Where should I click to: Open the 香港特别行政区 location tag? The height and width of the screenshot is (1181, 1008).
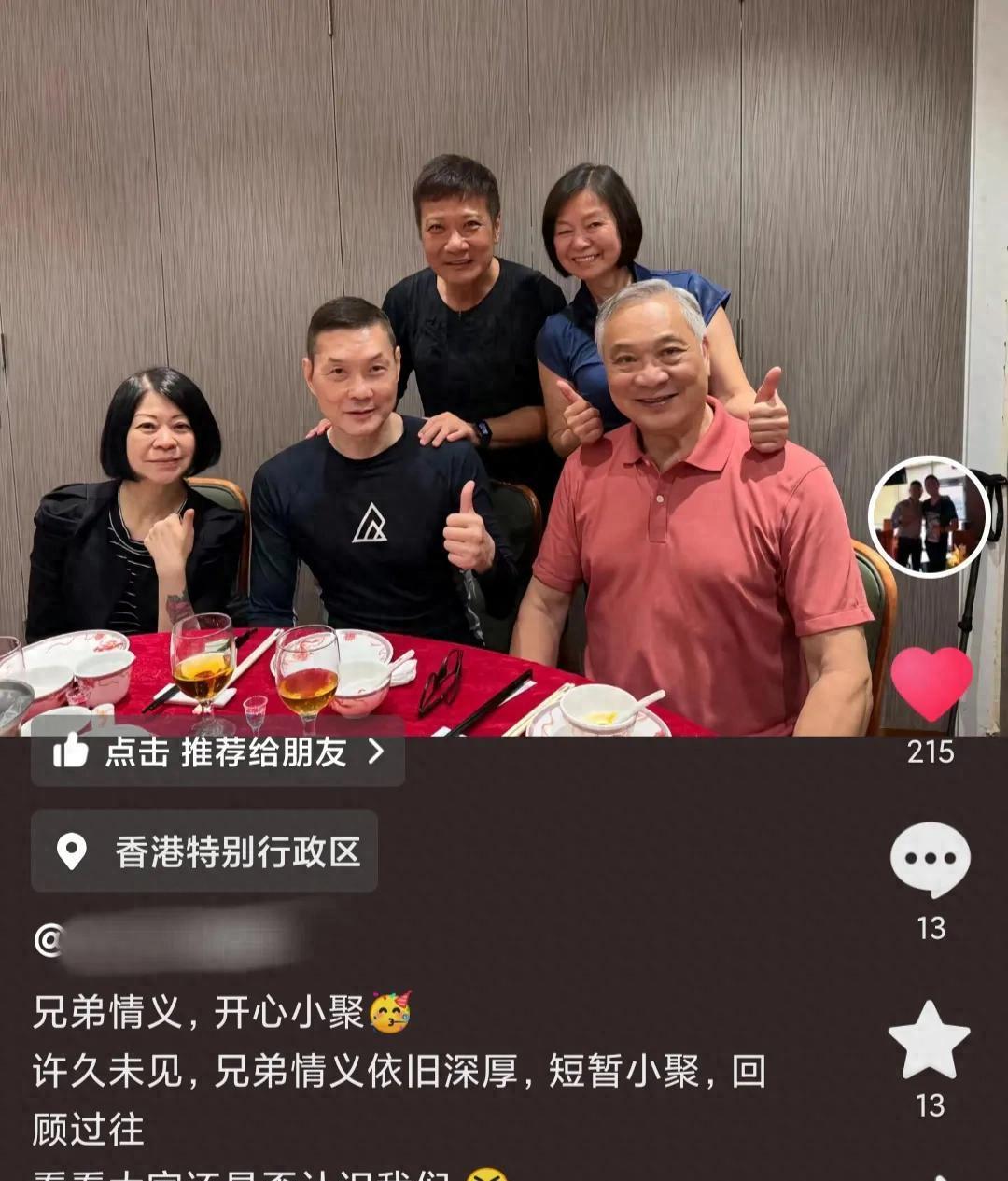coord(205,851)
